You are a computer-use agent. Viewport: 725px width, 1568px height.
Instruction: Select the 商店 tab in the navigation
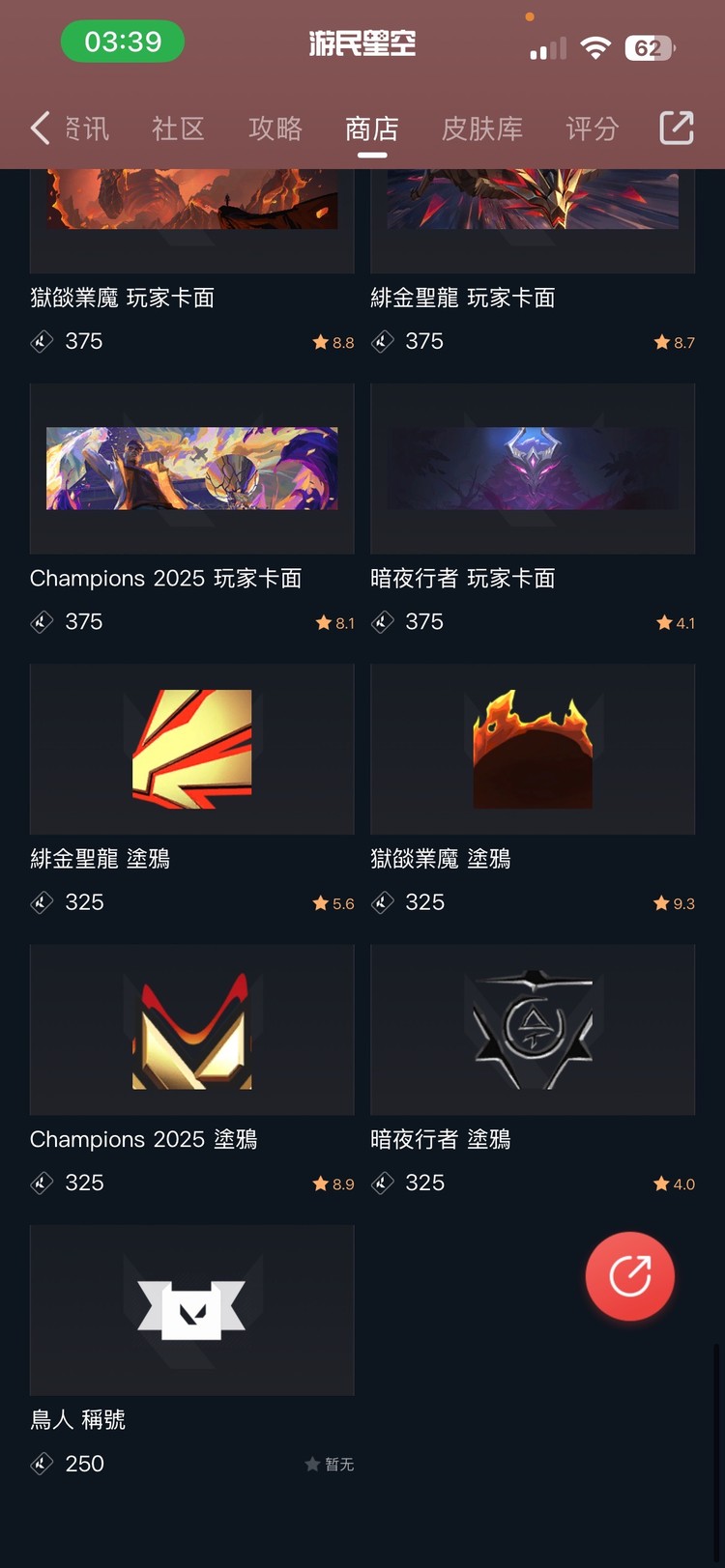click(x=372, y=128)
